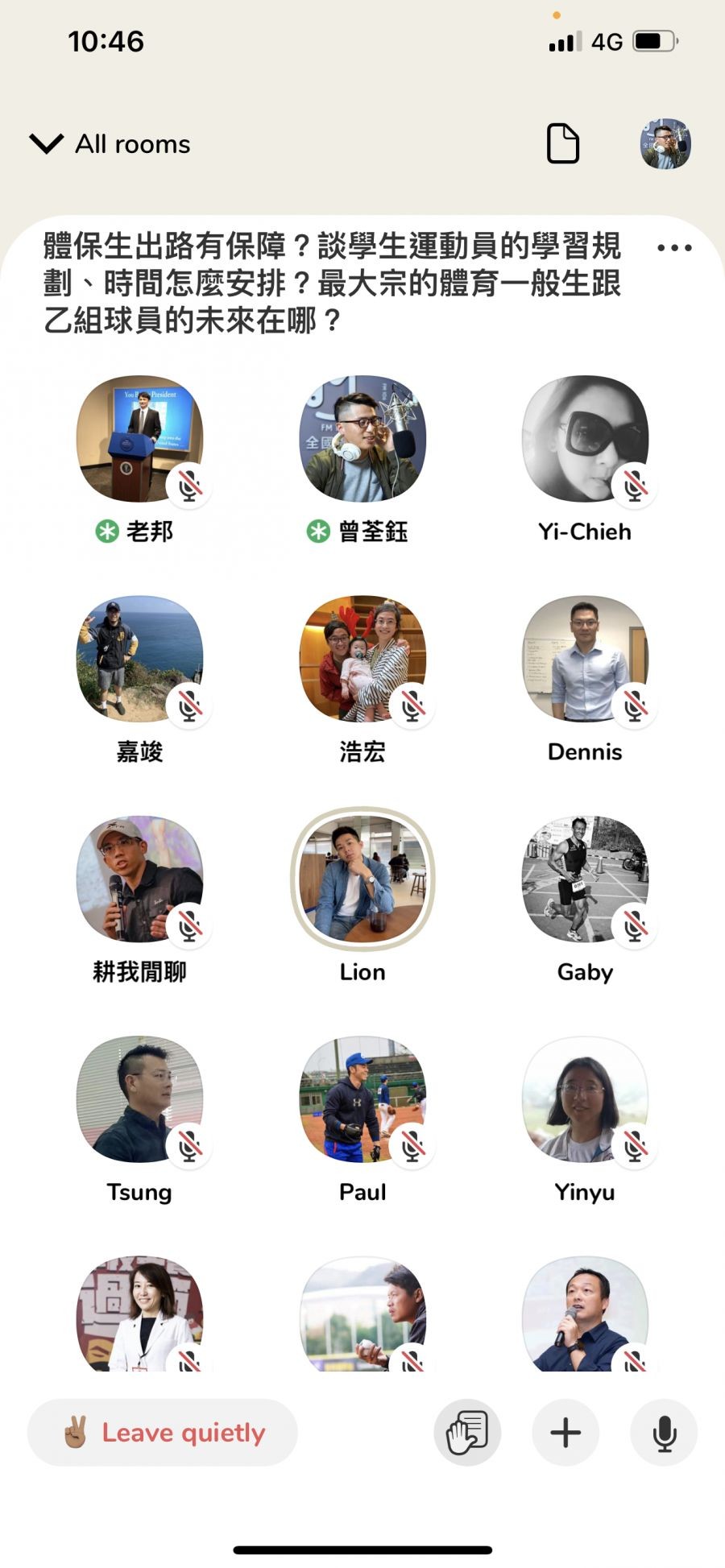This screenshot has height=1568, width=725.
Task: Select 耕我閒聊's avatar
Action: (x=139, y=879)
